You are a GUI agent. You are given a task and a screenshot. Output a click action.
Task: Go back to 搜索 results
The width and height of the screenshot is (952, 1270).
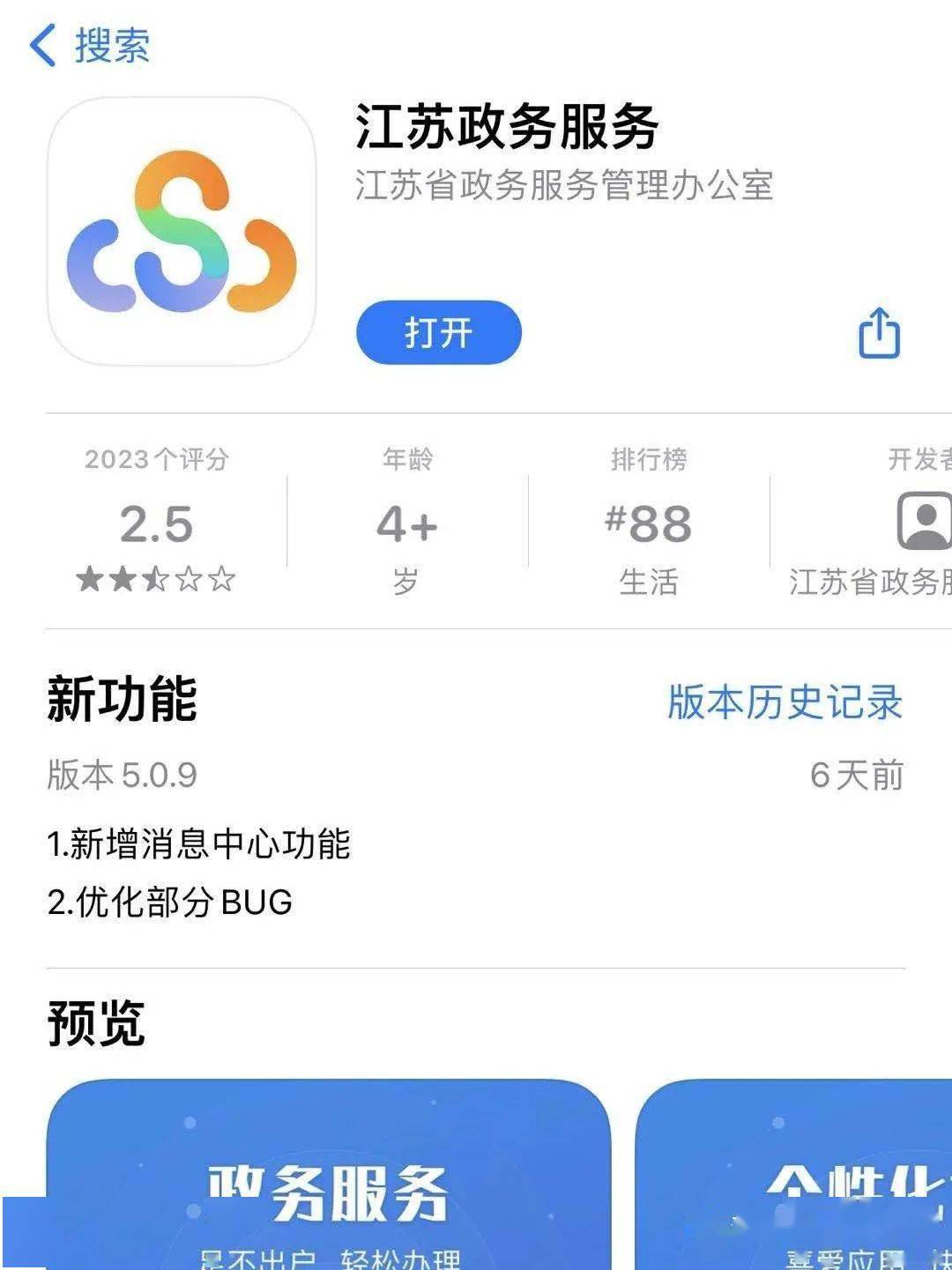[x=90, y=46]
